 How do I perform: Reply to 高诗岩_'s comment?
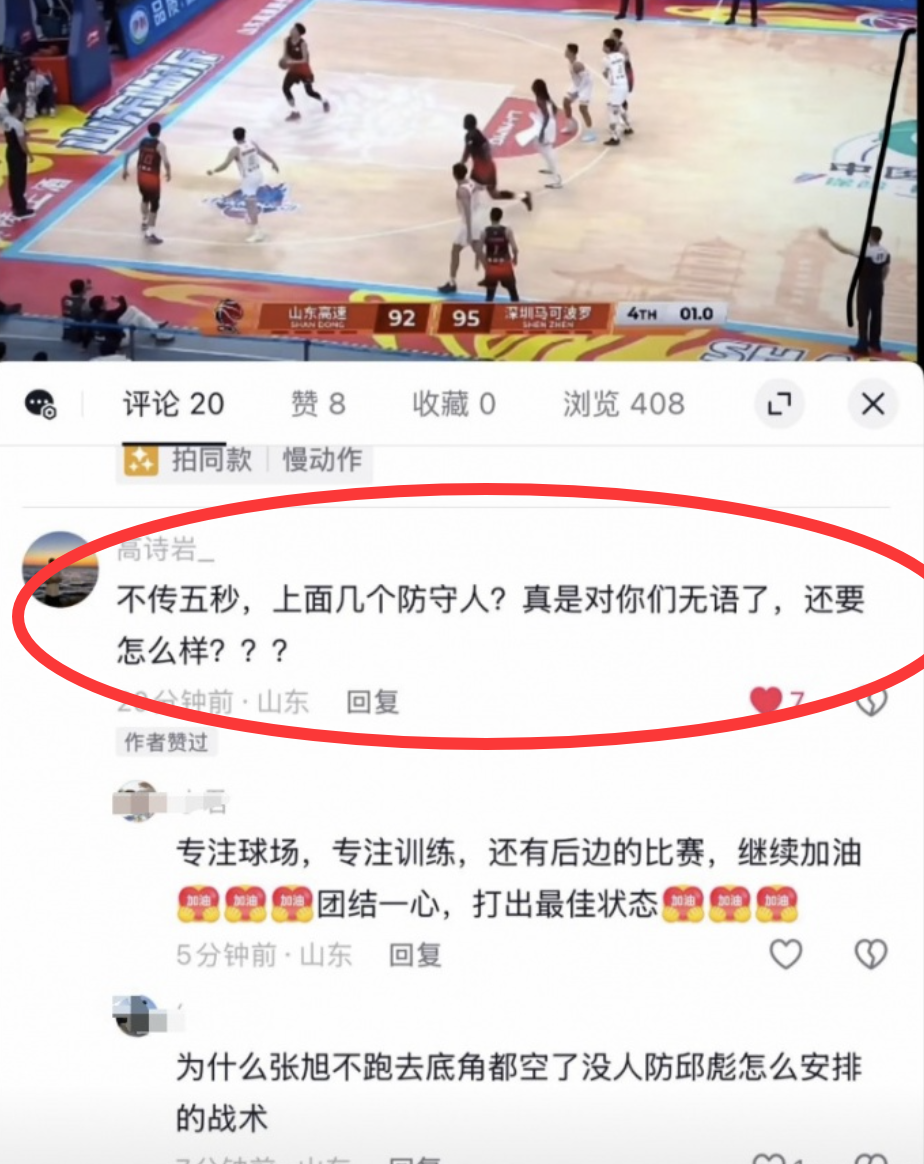[373, 702]
